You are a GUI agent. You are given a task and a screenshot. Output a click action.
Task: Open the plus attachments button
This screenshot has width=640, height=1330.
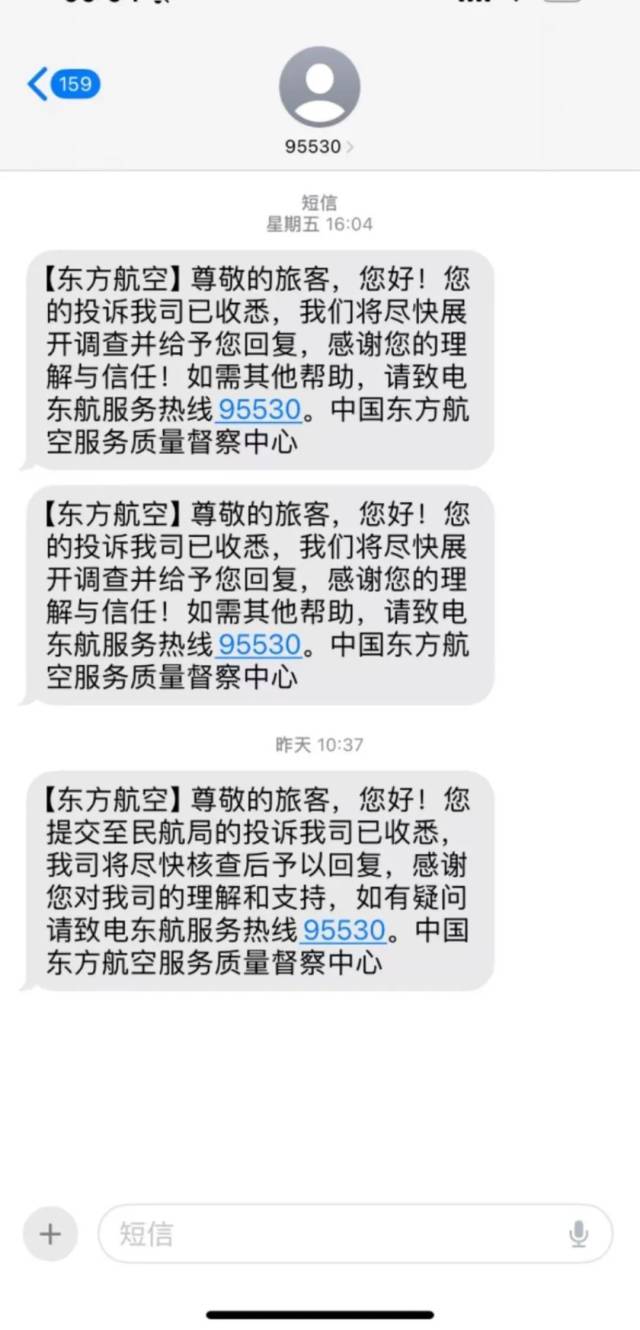coord(50,1233)
